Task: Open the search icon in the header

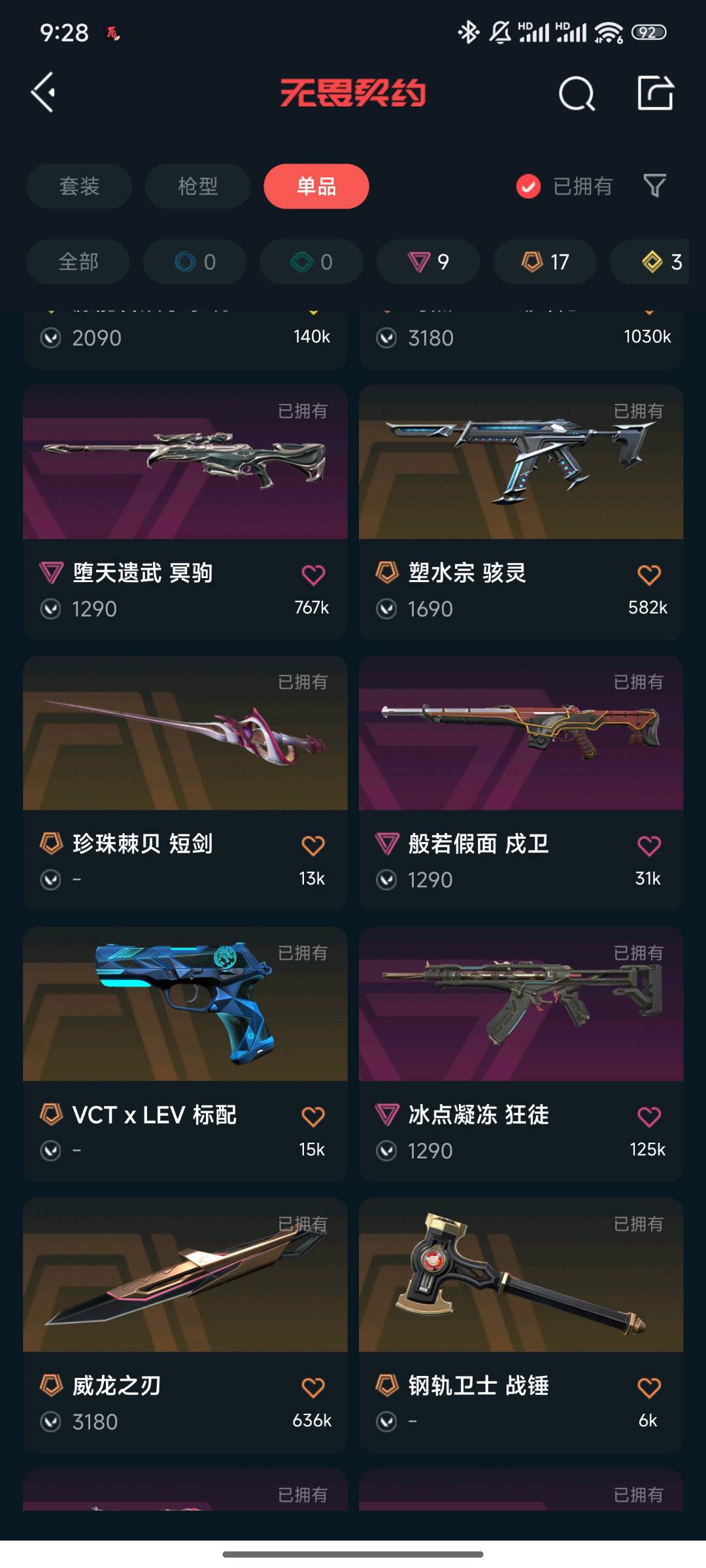Action: click(x=577, y=93)
